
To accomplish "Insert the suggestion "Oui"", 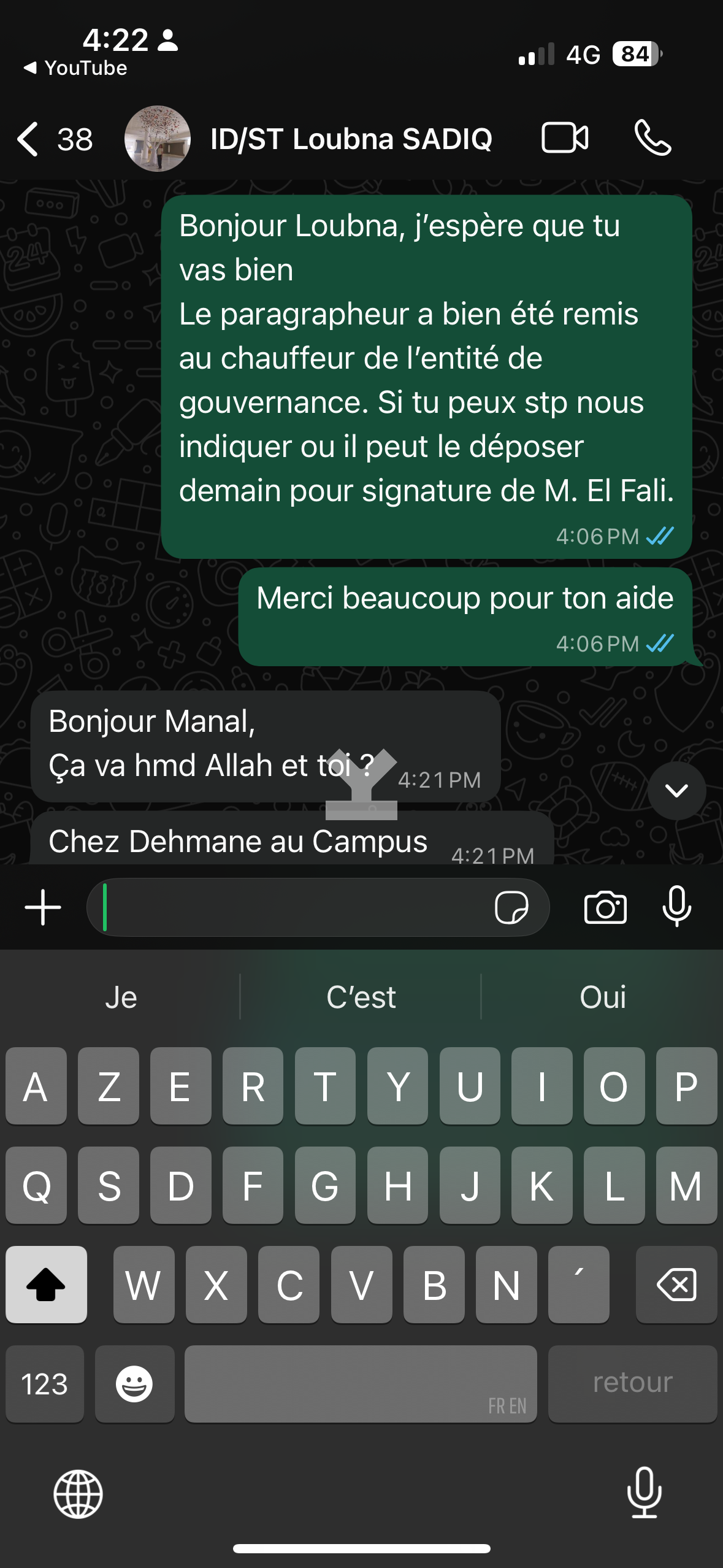I will (x=602, y=997).
